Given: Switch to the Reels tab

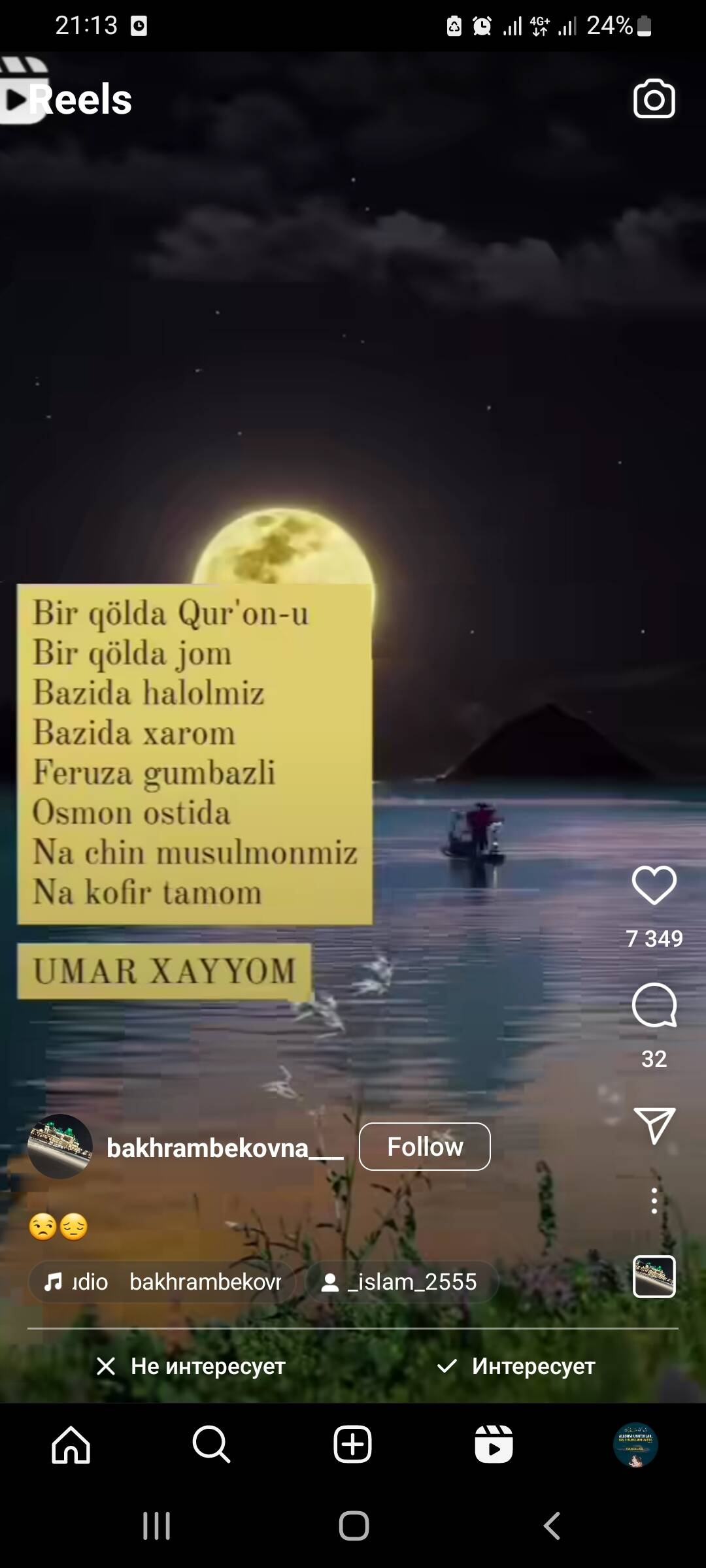Looking at the screenshot, I should click(x=494, y=1445).
